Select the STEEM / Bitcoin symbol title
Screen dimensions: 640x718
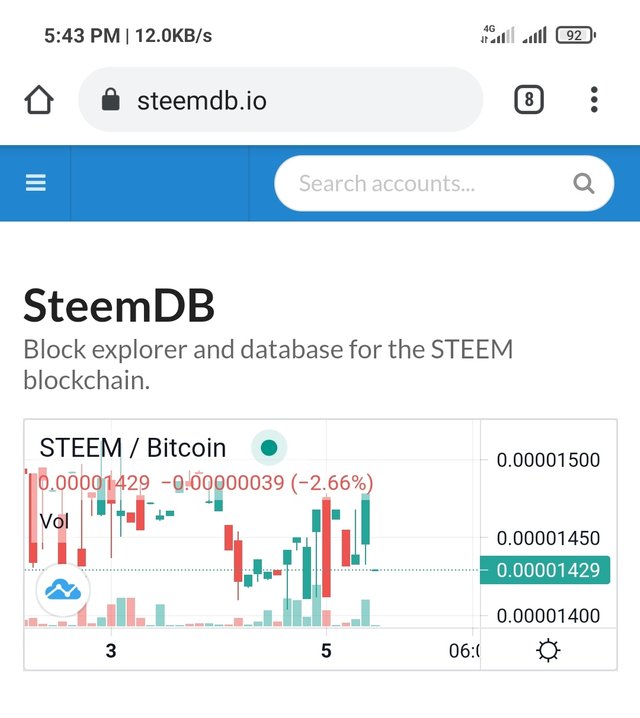(x=133, y=448)
